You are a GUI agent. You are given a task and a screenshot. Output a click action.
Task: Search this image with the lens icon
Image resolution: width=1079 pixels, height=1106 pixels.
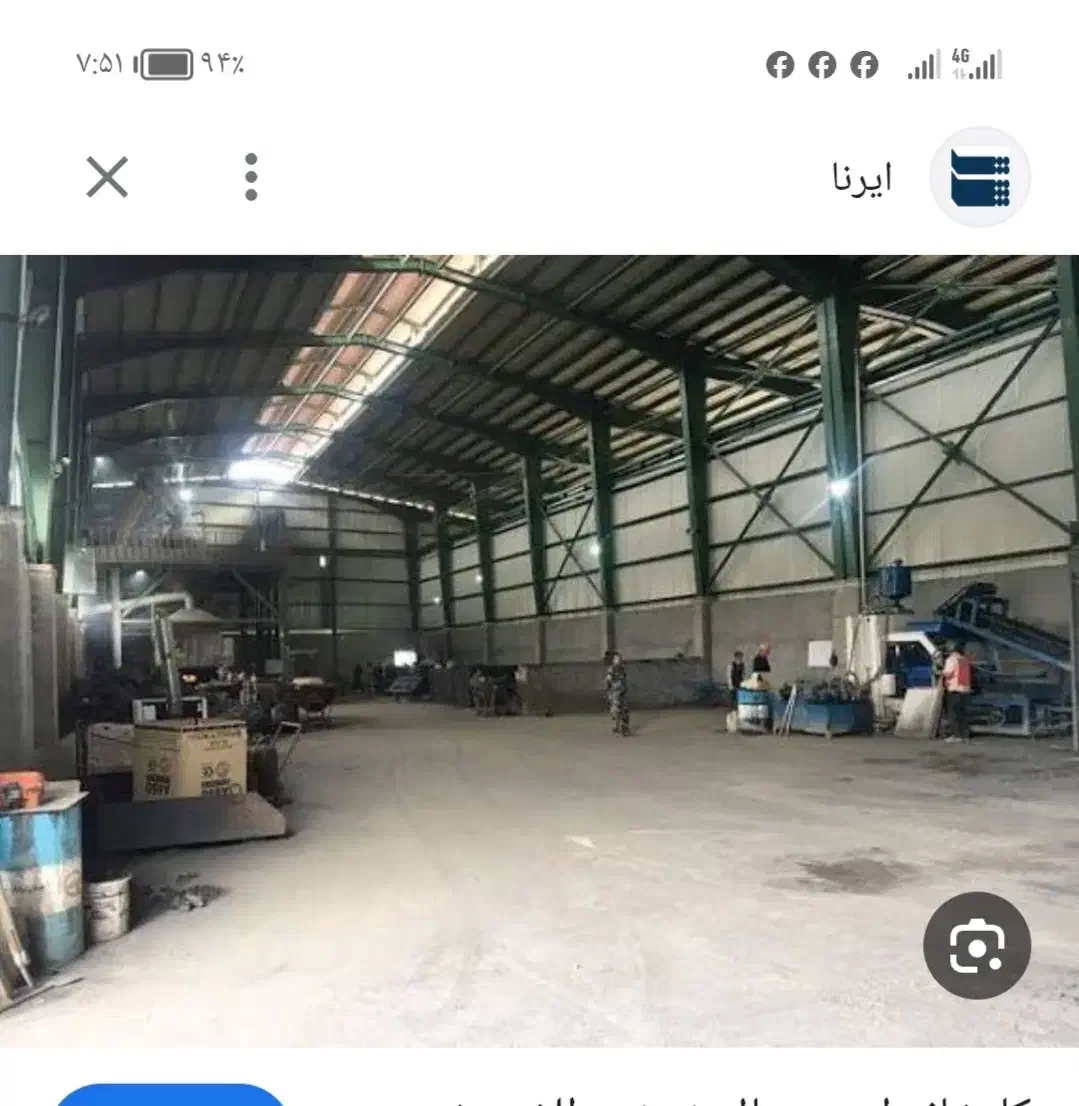coord(976,945)
